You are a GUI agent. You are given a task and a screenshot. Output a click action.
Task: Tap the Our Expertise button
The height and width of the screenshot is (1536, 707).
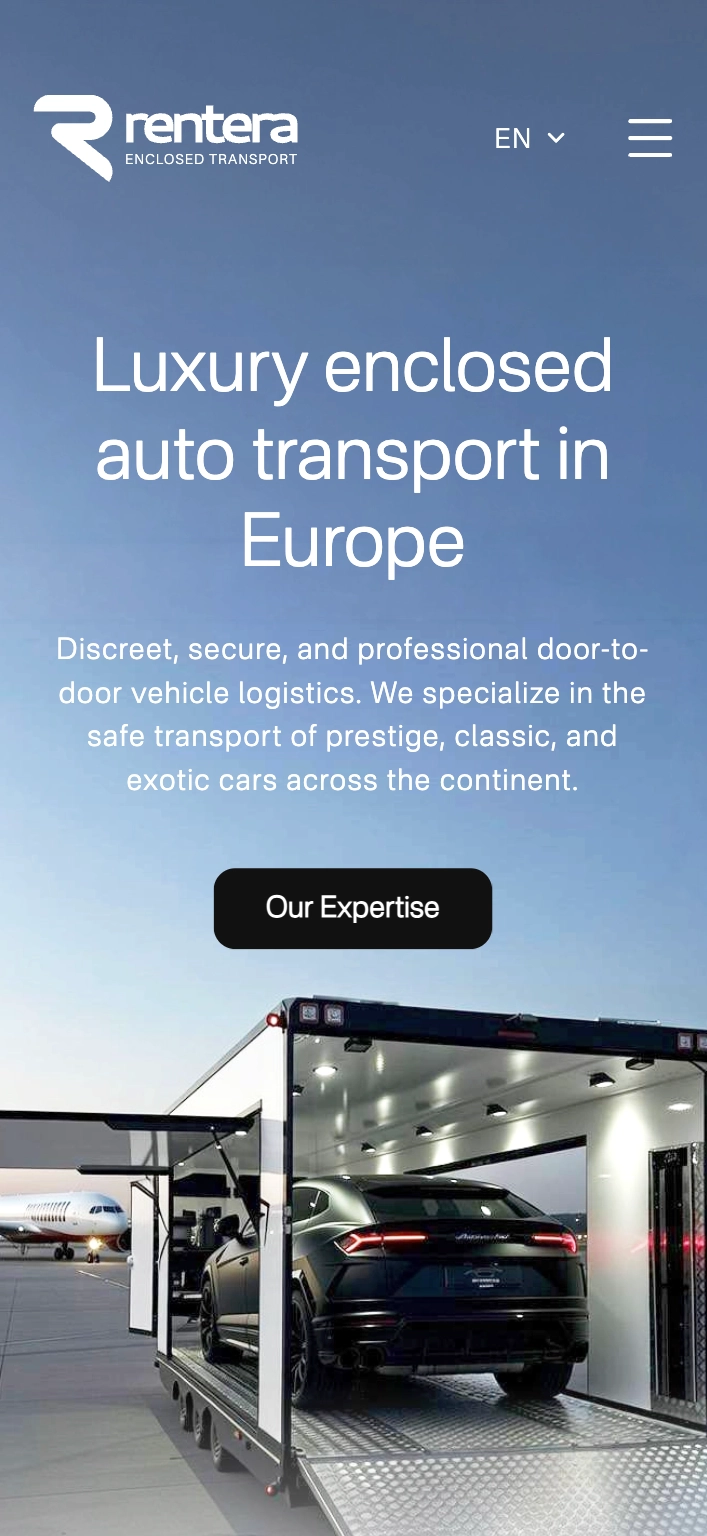click(352, 908)
